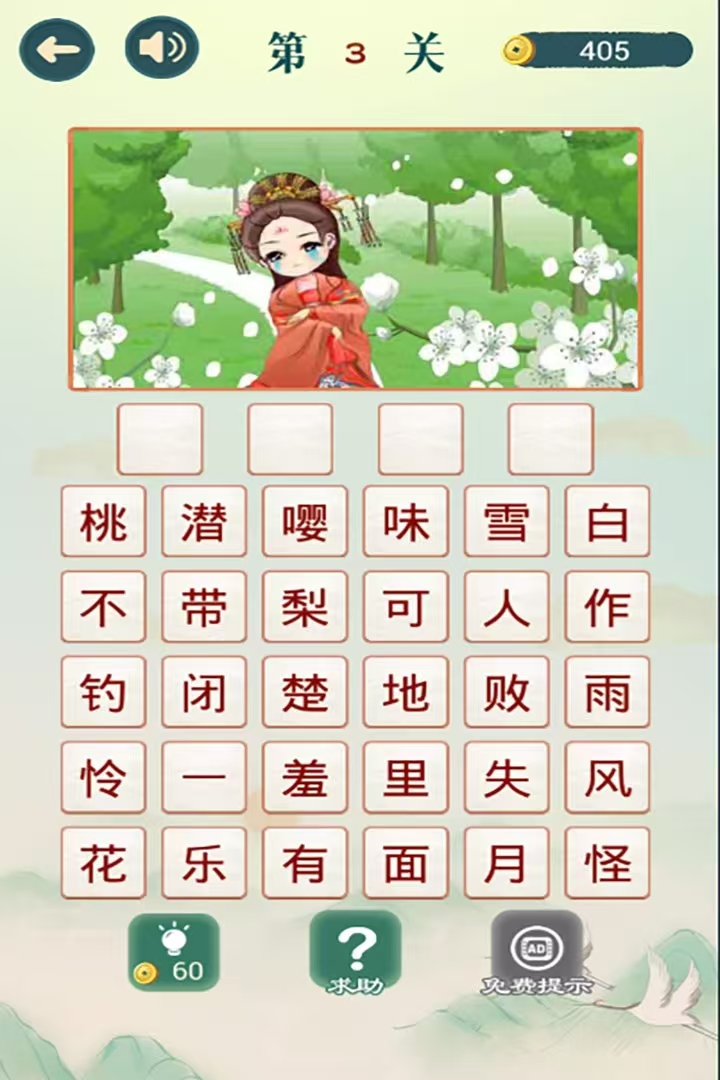720x1080 pixels.
Task: Select the character 花
Action: click(x=103, y=863)
